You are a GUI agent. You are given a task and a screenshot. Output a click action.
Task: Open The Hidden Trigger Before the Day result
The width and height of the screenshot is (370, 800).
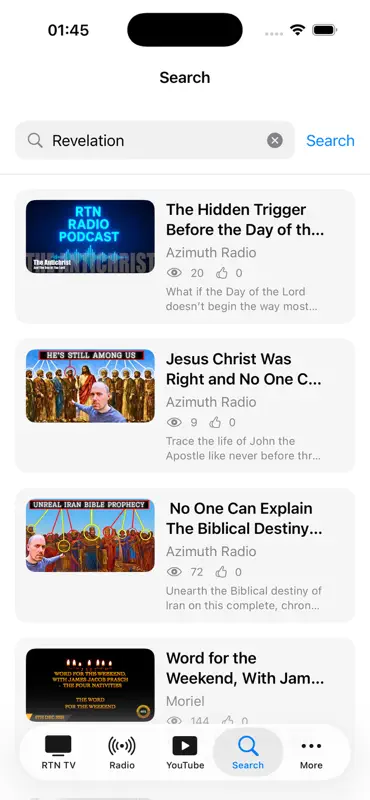pyautogui.click(x=185, y=256)
